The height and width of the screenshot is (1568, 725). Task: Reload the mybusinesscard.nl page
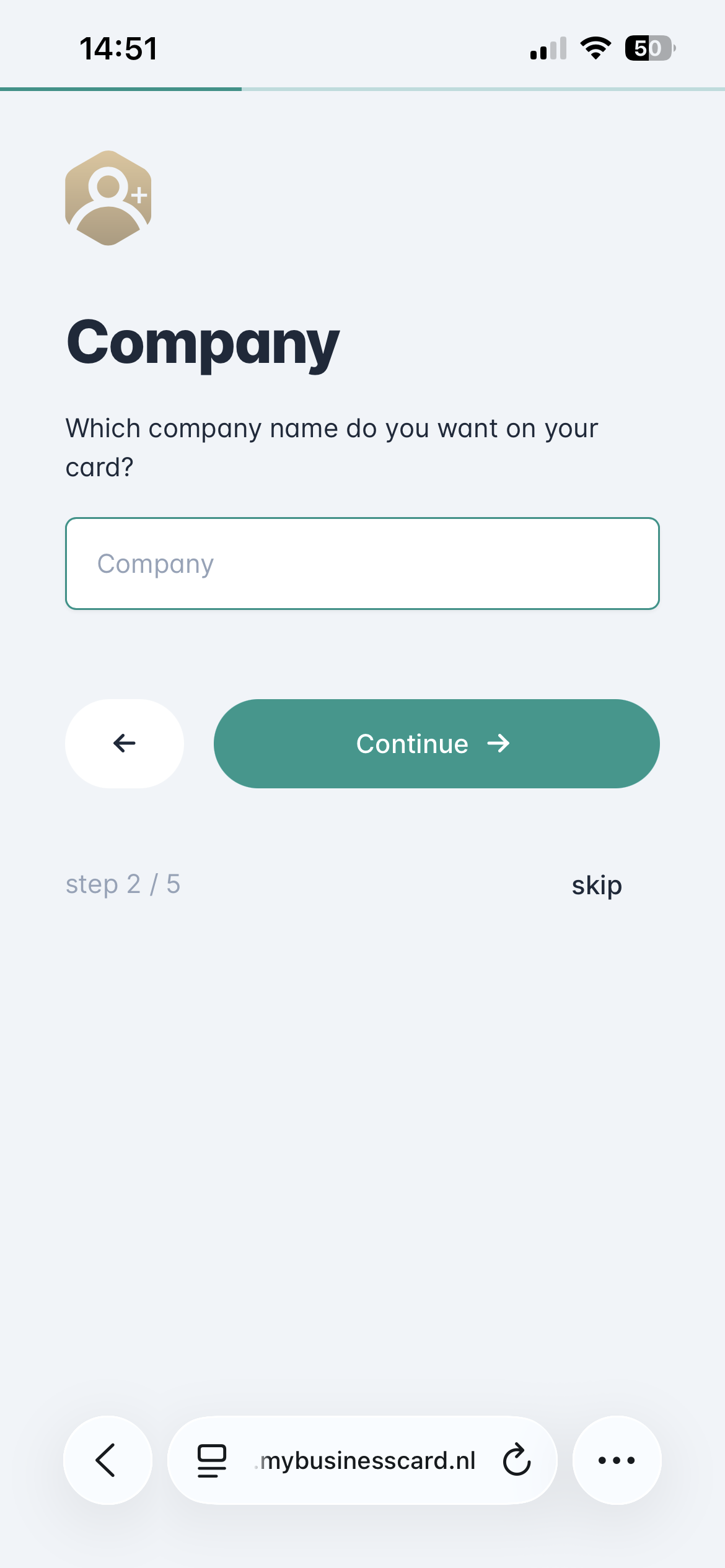pos(516,1460)
